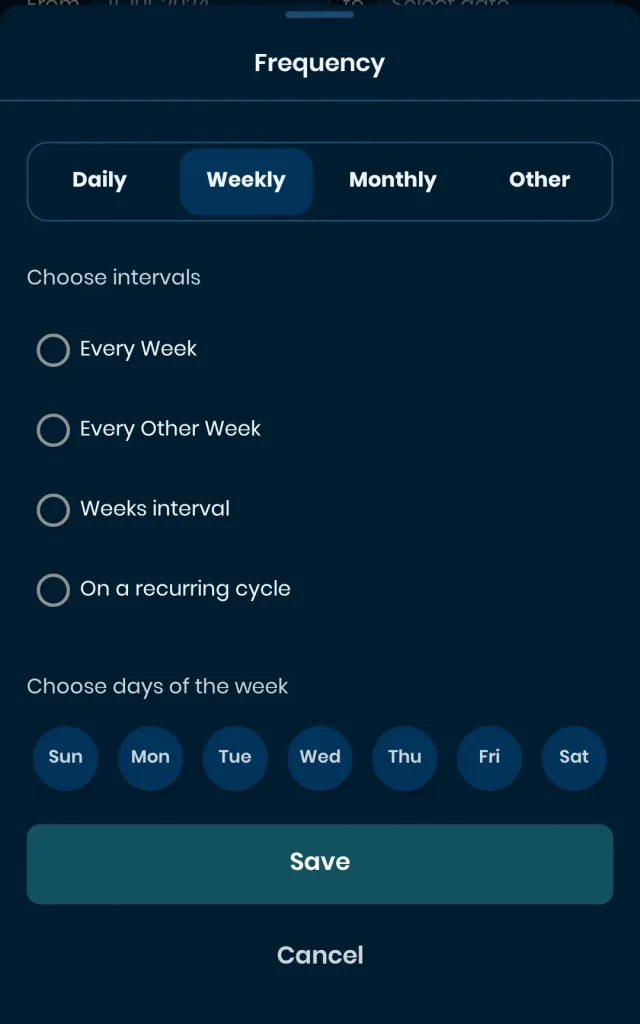
Task: Cancel the frequency selection
Action: [x=320, y=956]
